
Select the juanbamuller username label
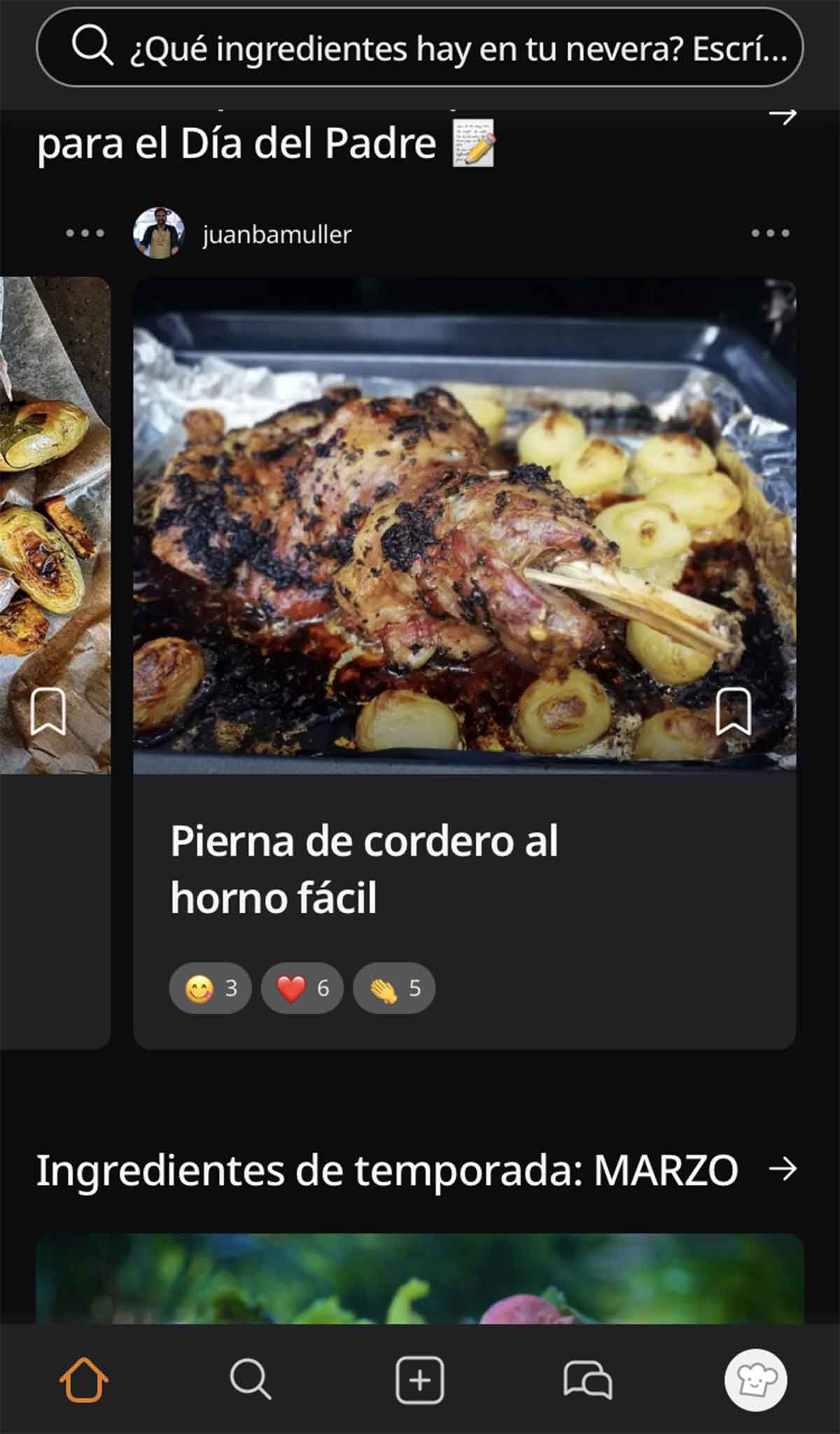[278, 234]
